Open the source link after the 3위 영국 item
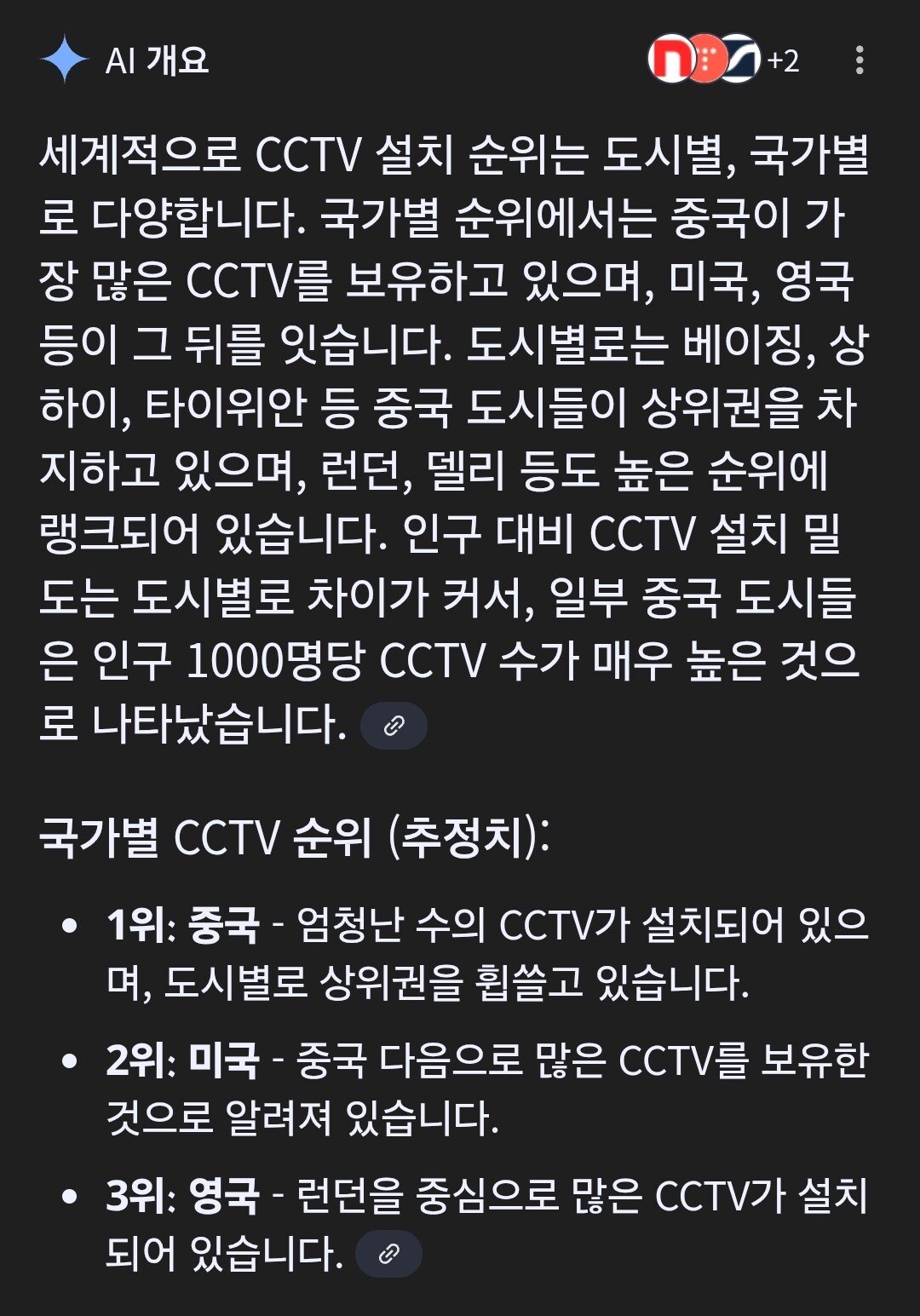920x1316 pixels. [x=388, y=1254]
